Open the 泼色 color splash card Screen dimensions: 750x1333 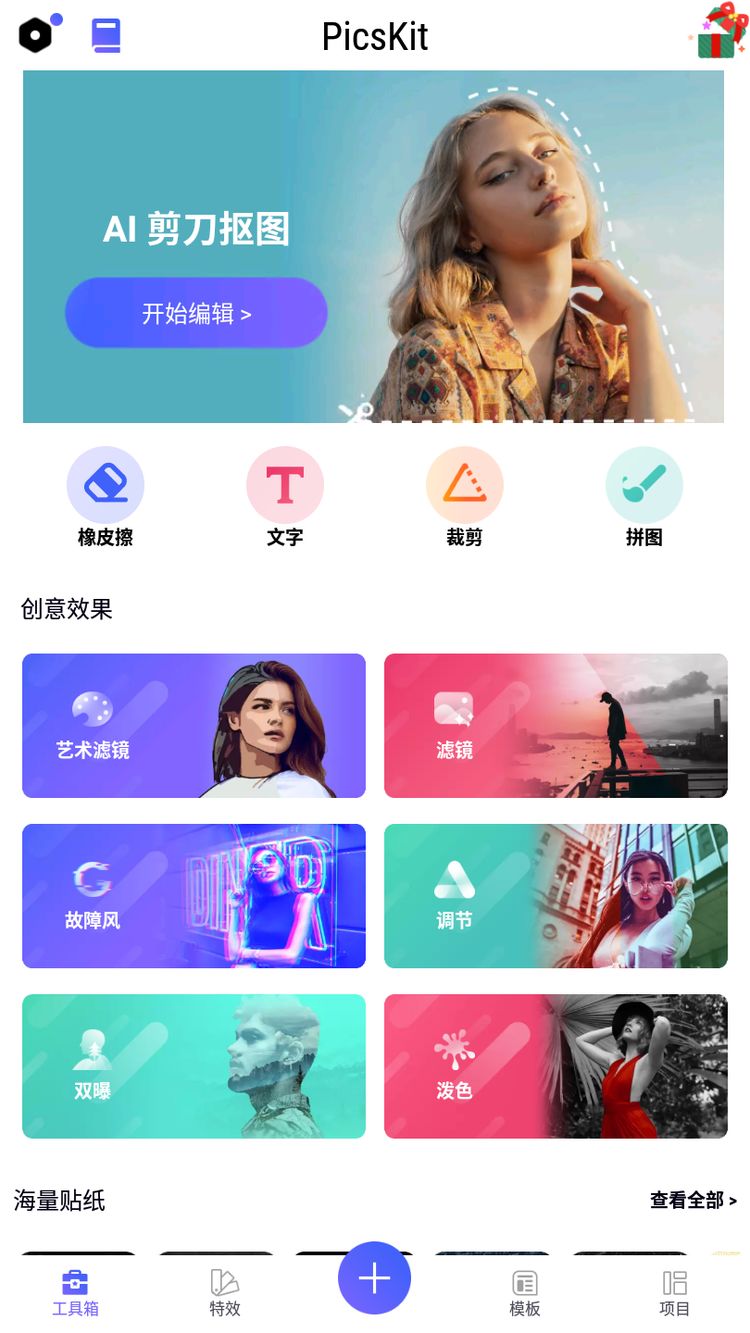[x=555, y=1065]
